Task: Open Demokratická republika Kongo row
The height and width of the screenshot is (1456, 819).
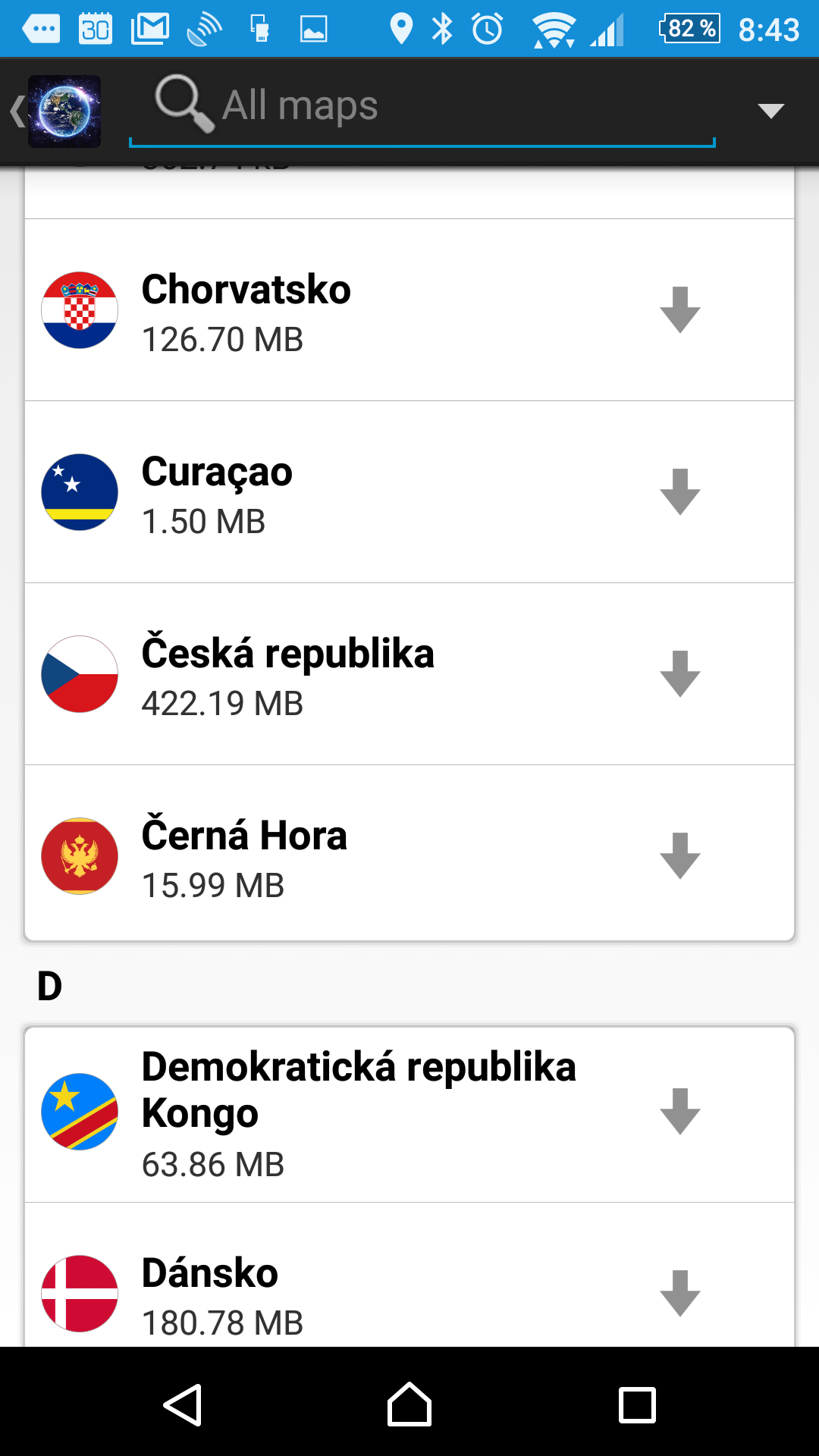Action: point(409,1115)
